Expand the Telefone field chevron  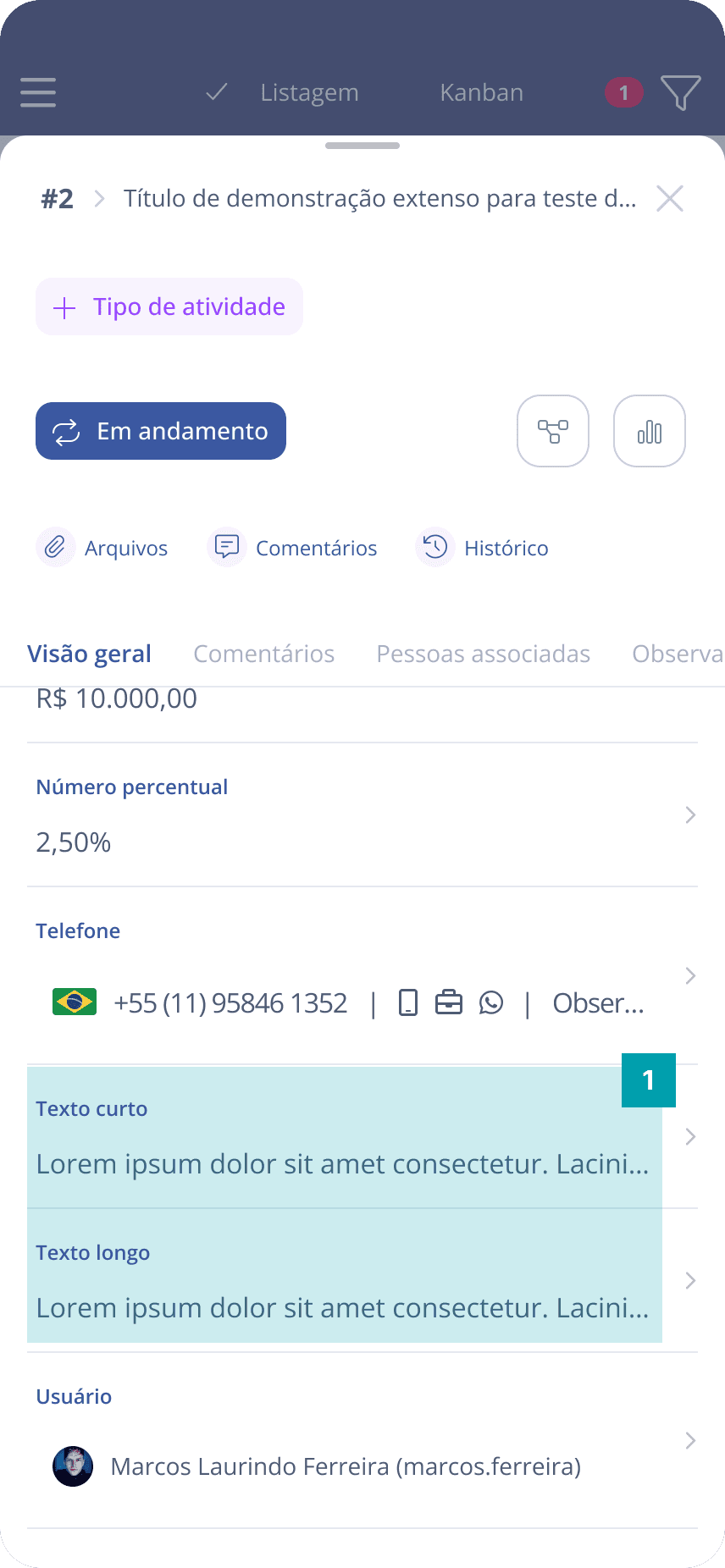(689, 975)
